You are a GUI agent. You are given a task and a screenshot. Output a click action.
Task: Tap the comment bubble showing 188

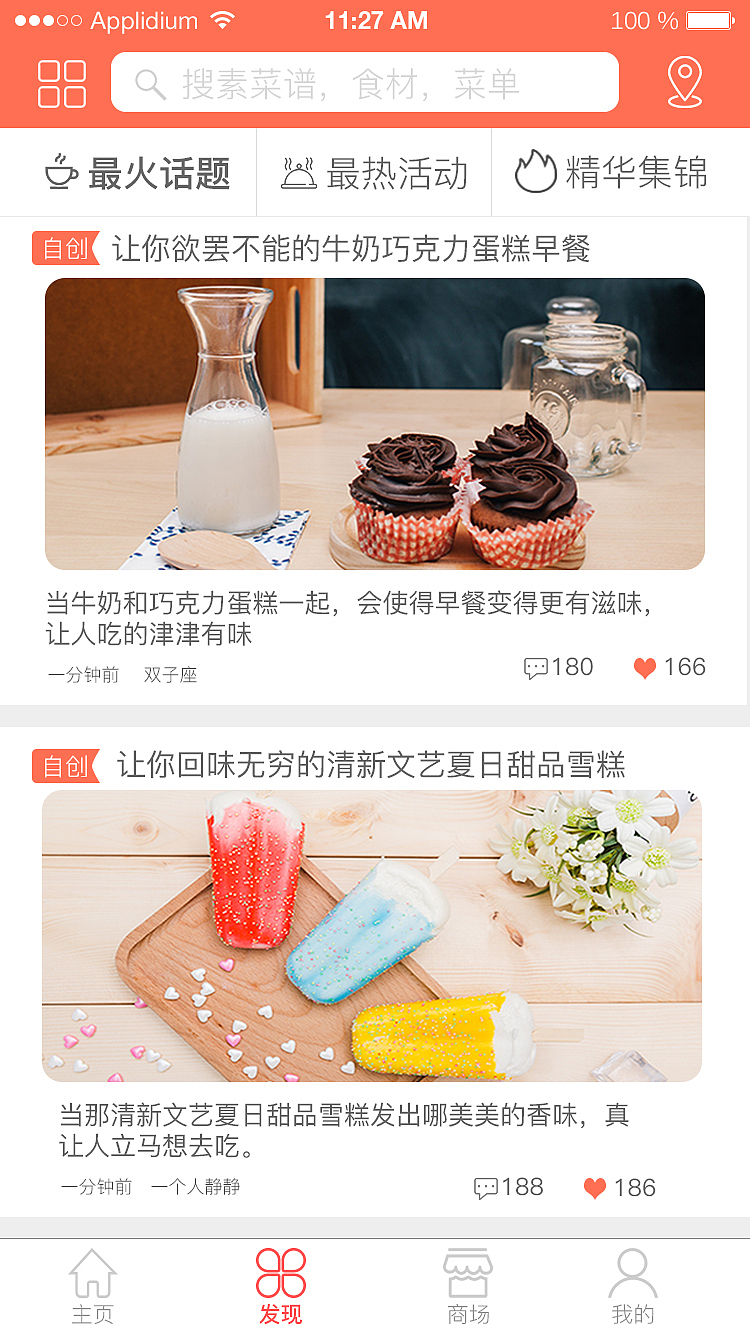[488, 1188]
